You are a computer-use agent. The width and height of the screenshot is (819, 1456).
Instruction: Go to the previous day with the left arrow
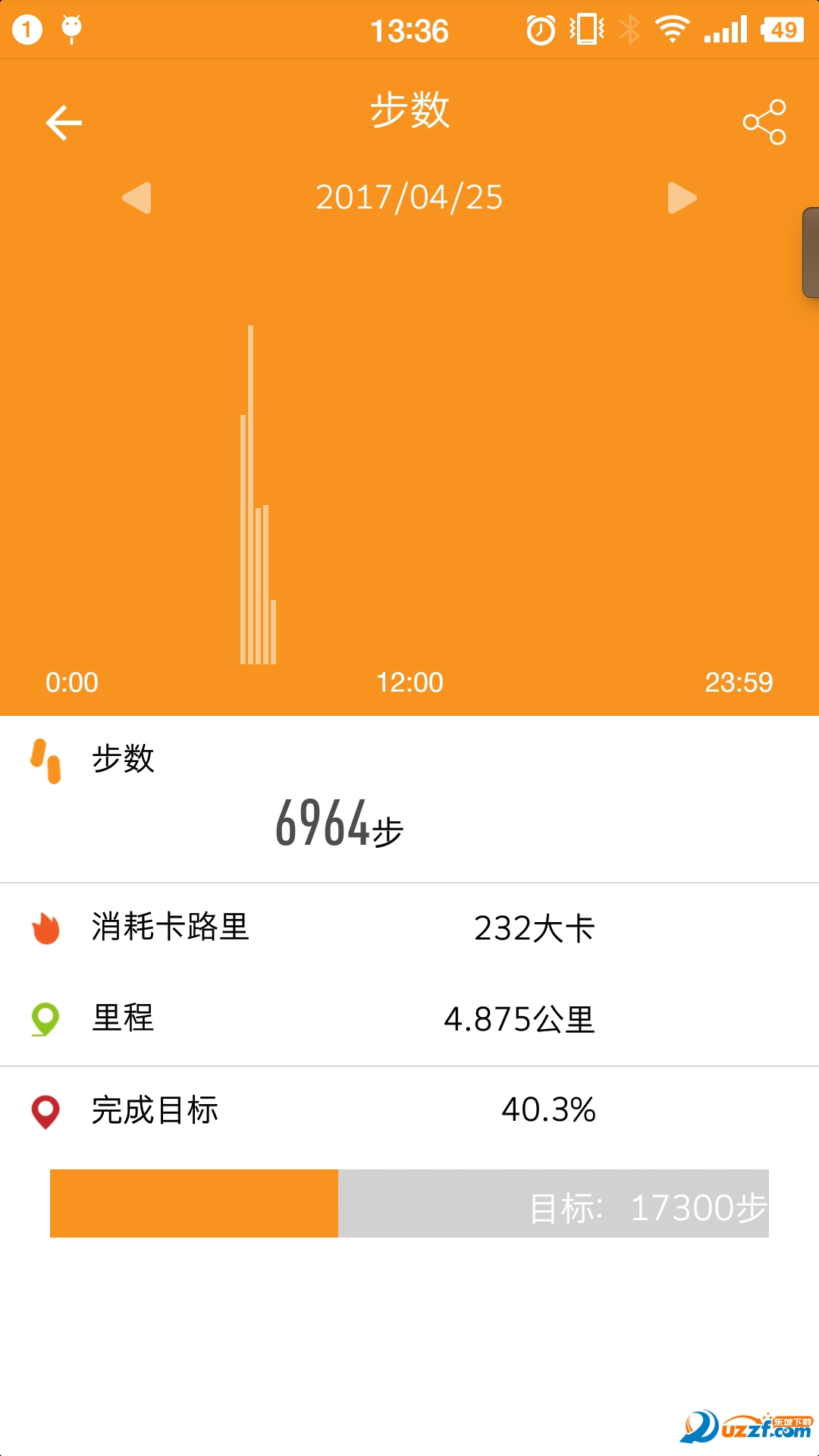point(136,197)
